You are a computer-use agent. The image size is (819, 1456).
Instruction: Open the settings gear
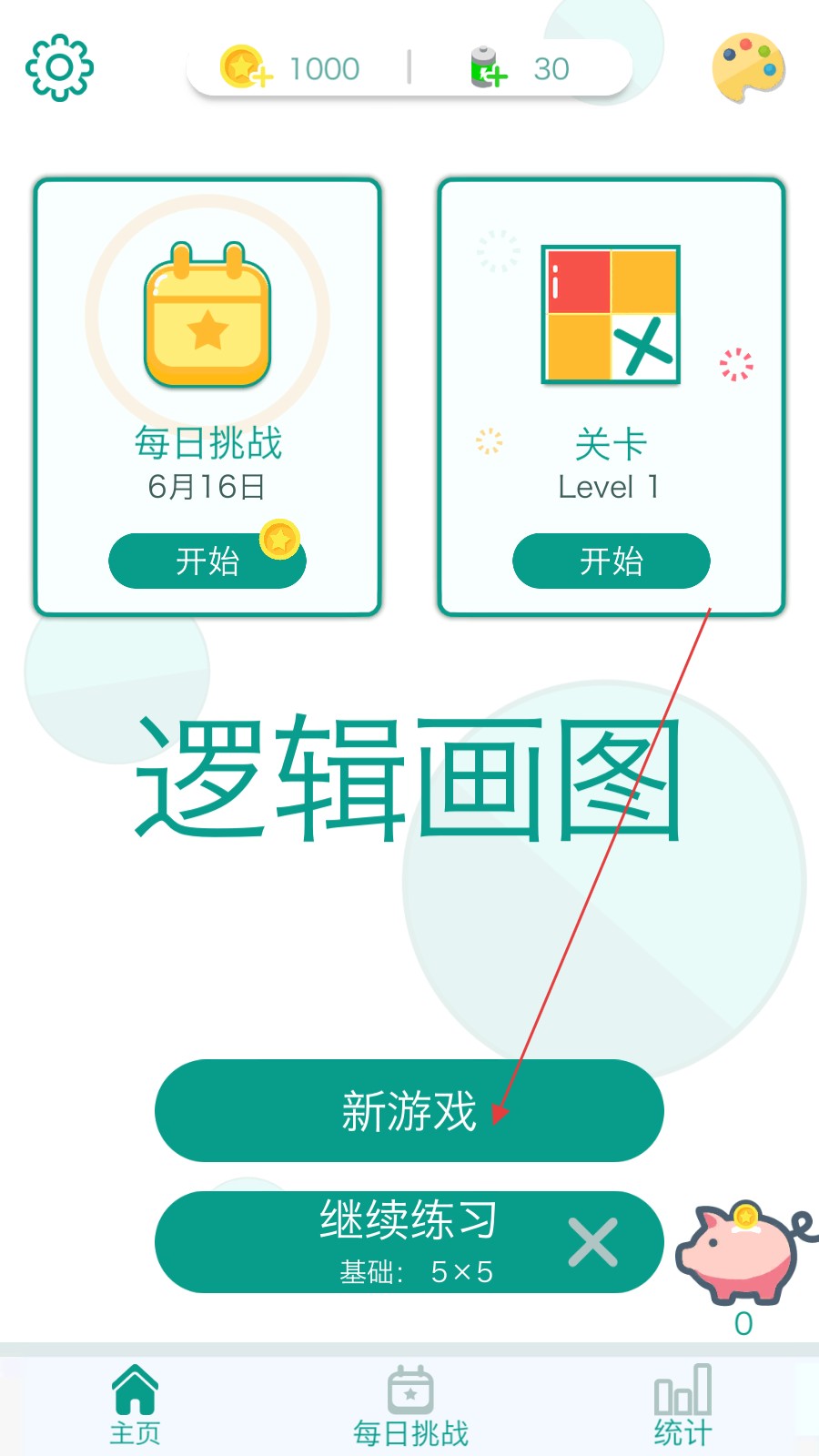pyautogui.click(x=59, y=67)
